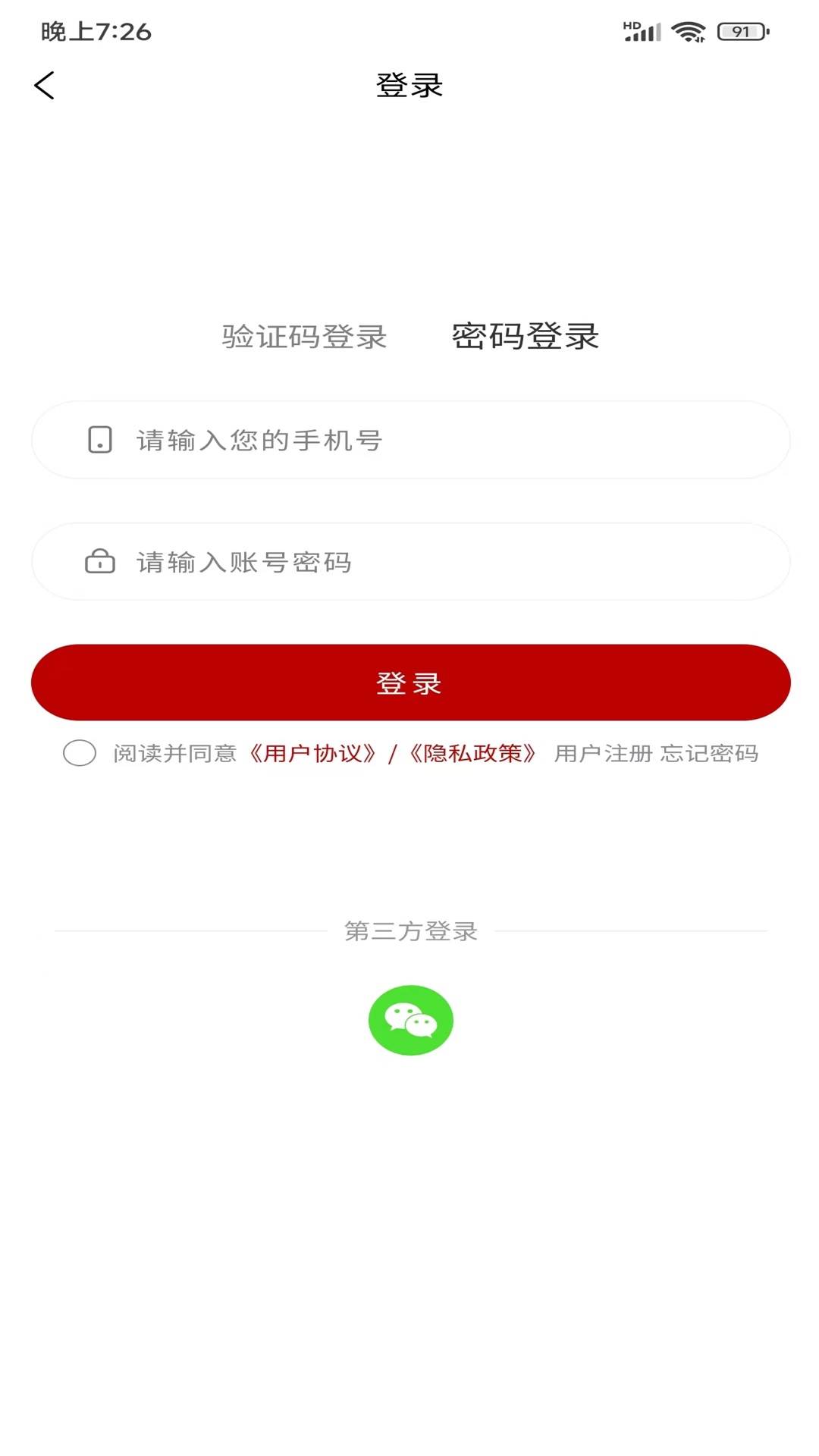Viewport: 819px width, 1456px height.
Task: Check the agreement consent circle
Action: pyautogui.click(x=80, y=753)
